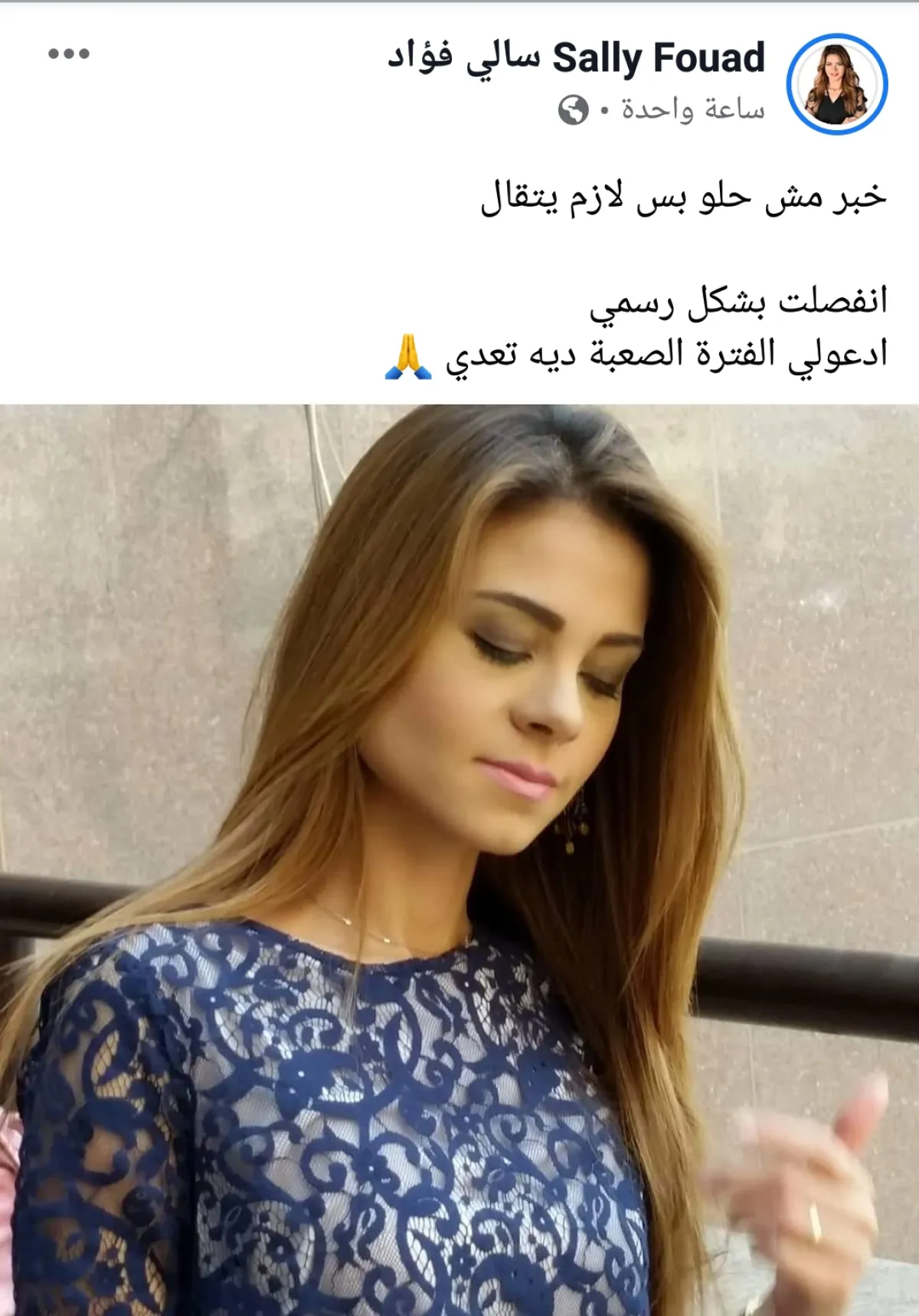Open the post's attached photo
This screenshot has height=1316, width=919.
point(459,858)
